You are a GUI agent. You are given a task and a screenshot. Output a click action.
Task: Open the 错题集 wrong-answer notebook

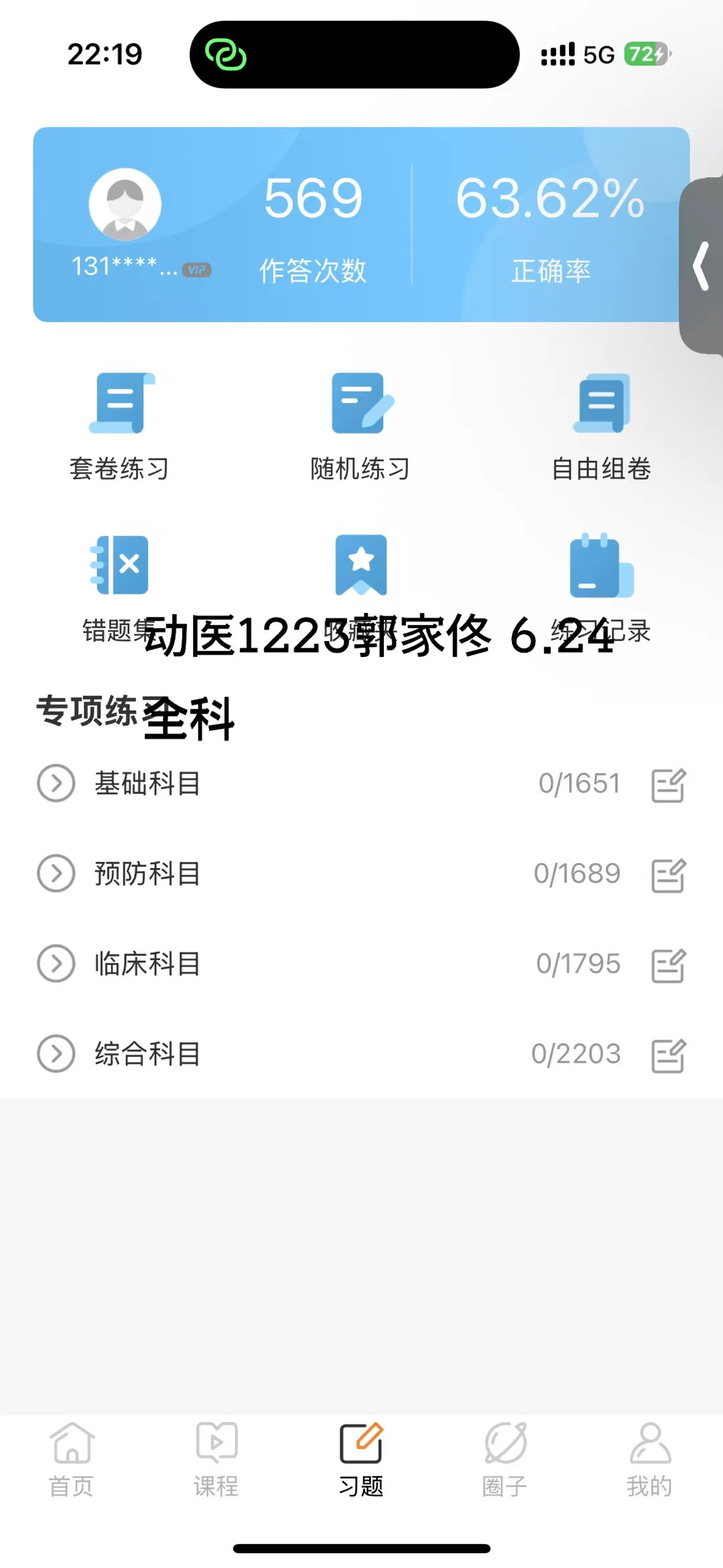119,566
